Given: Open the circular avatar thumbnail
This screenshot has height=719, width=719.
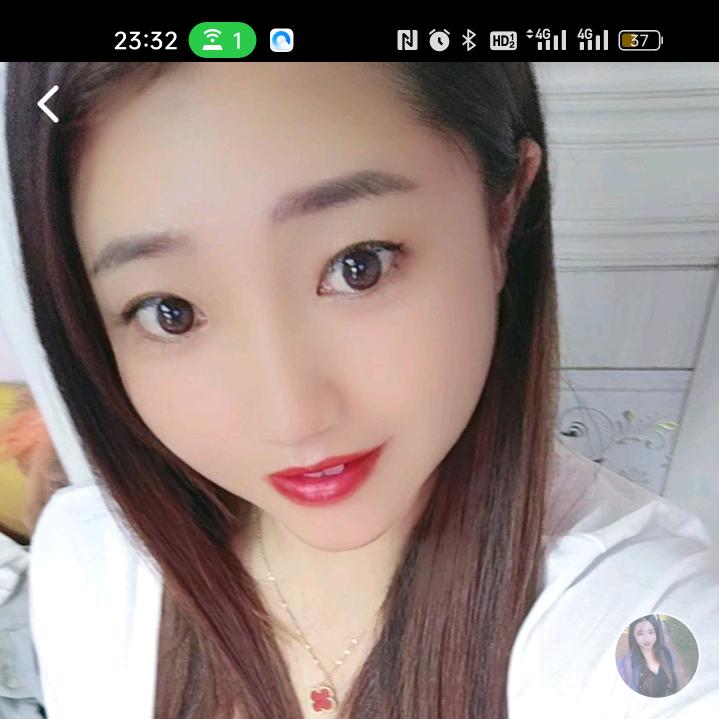Looking at the screenshot, I should pos(656,655).
